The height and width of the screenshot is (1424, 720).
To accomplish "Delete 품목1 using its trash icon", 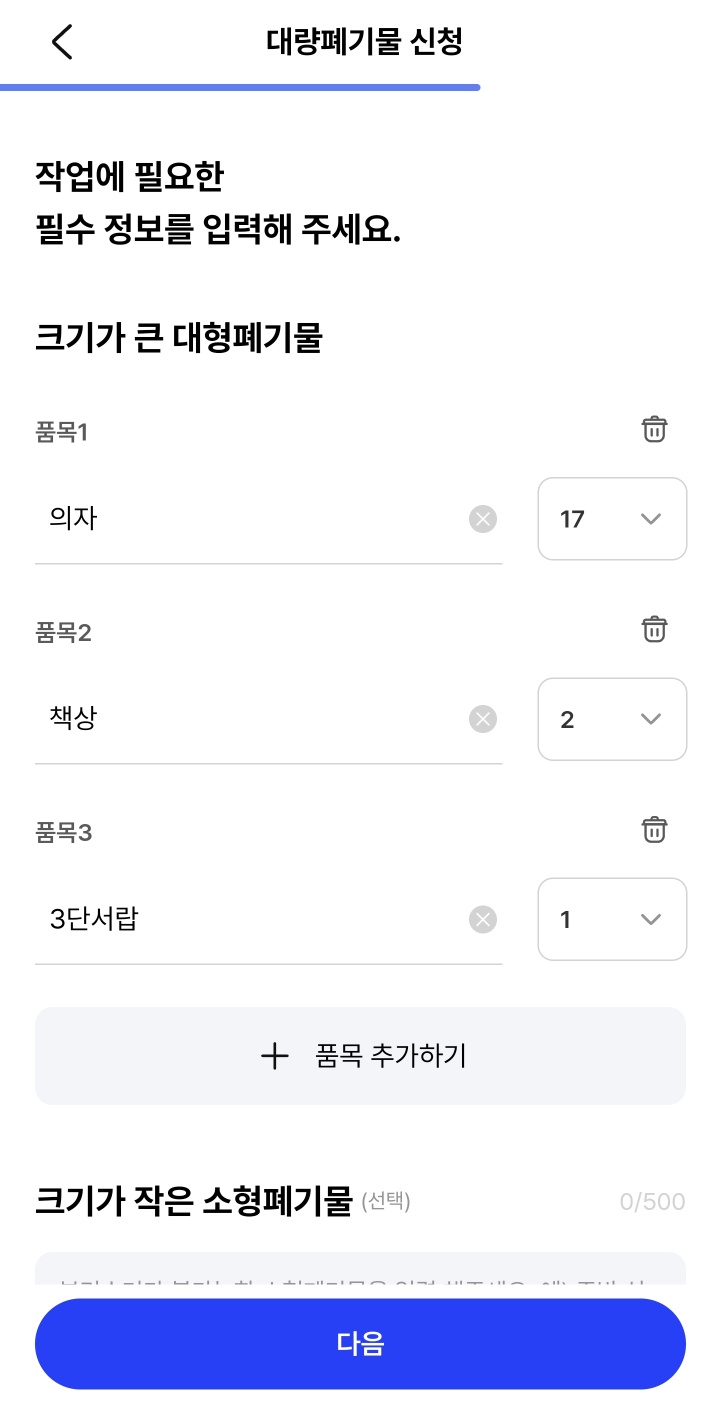I will tap(654, 429).
